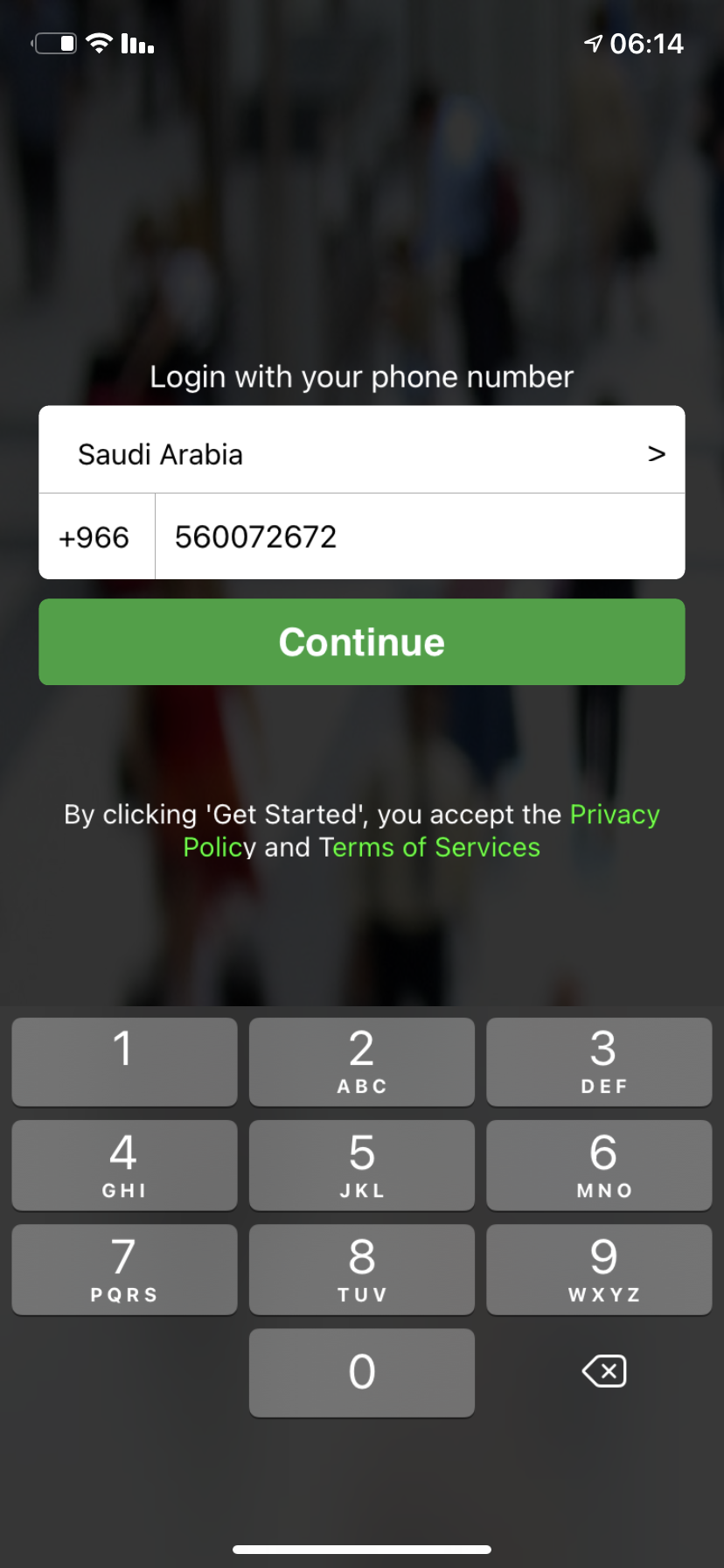Open the Privacy Policy link
Image resolution: width=724 pixels, height=1568 pixels.
tap(614, 815)
